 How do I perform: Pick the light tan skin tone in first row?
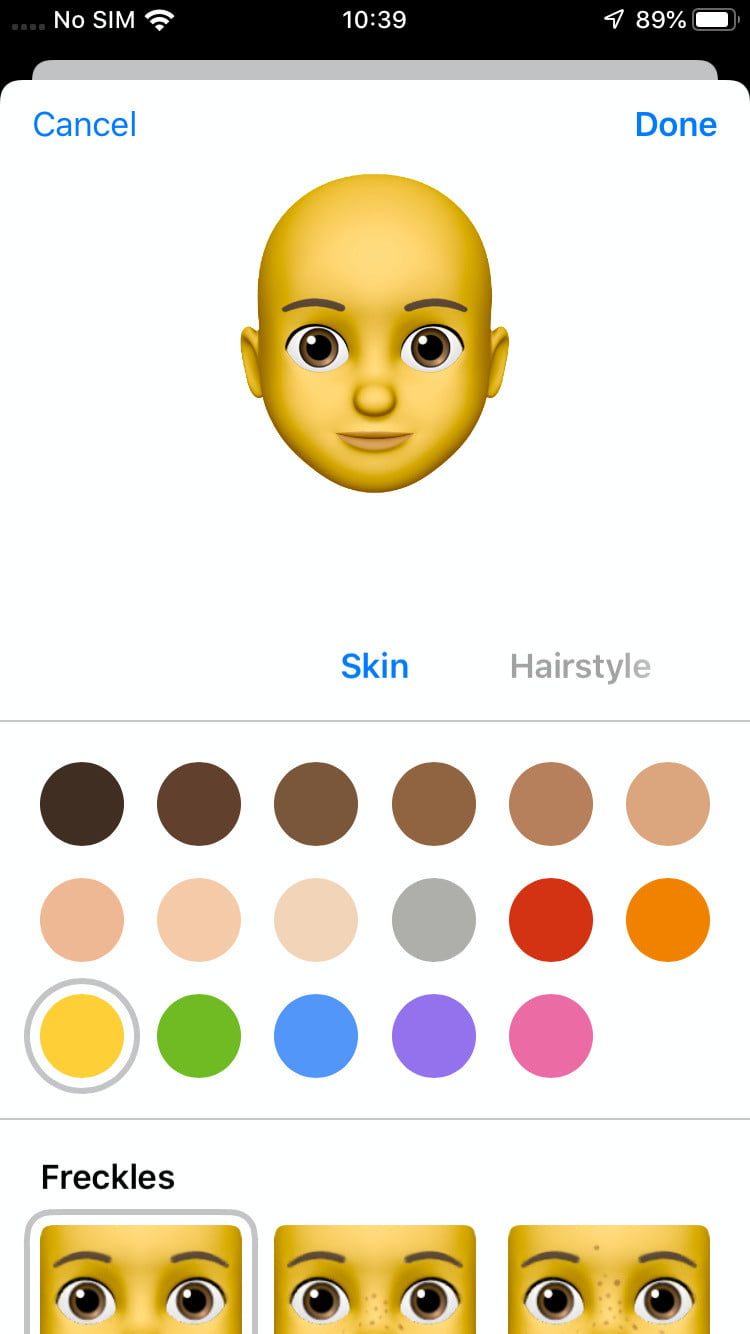pyautogui.click(x=667, y=804)
